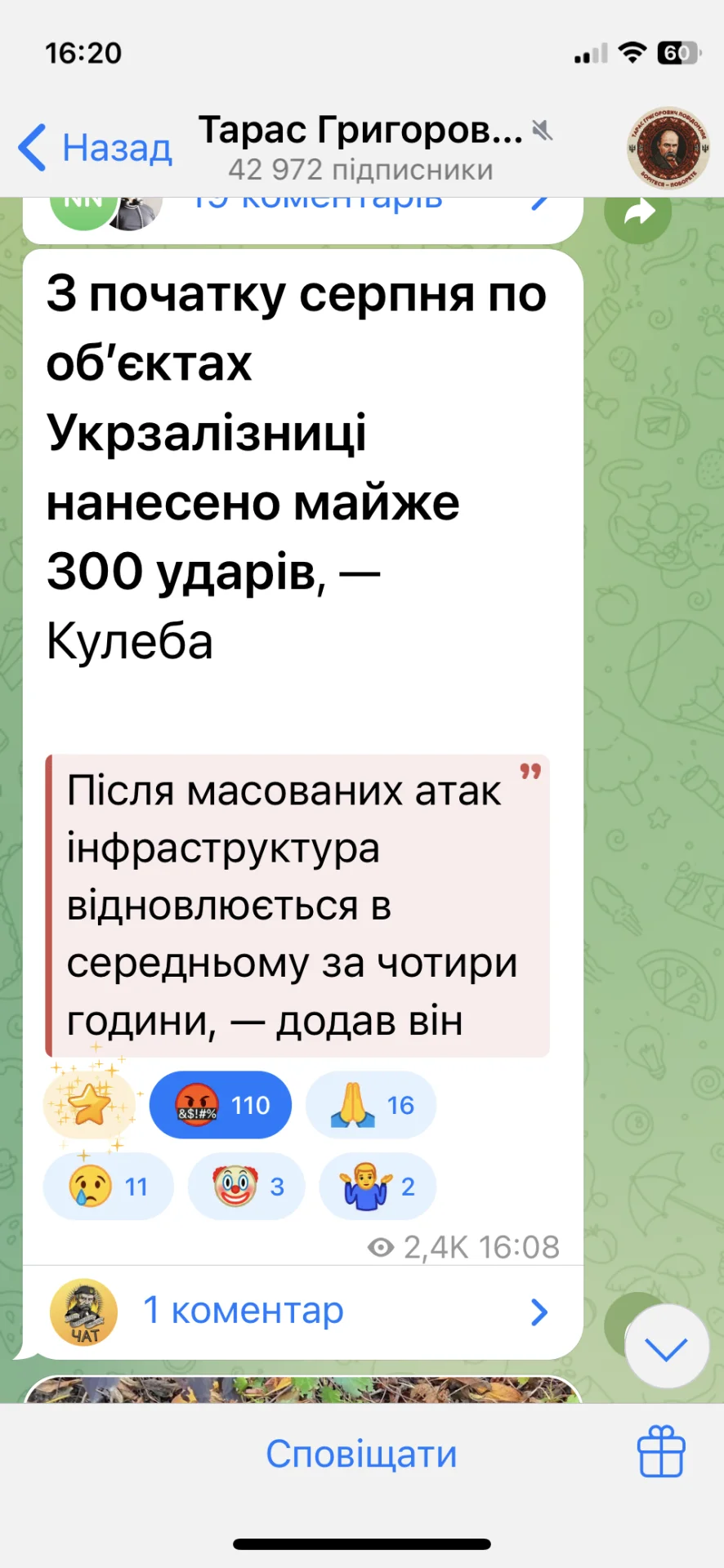Enable notifications via Сповіщати
This screenshot has height=1568, width=724.
(x=361, y=1454)
